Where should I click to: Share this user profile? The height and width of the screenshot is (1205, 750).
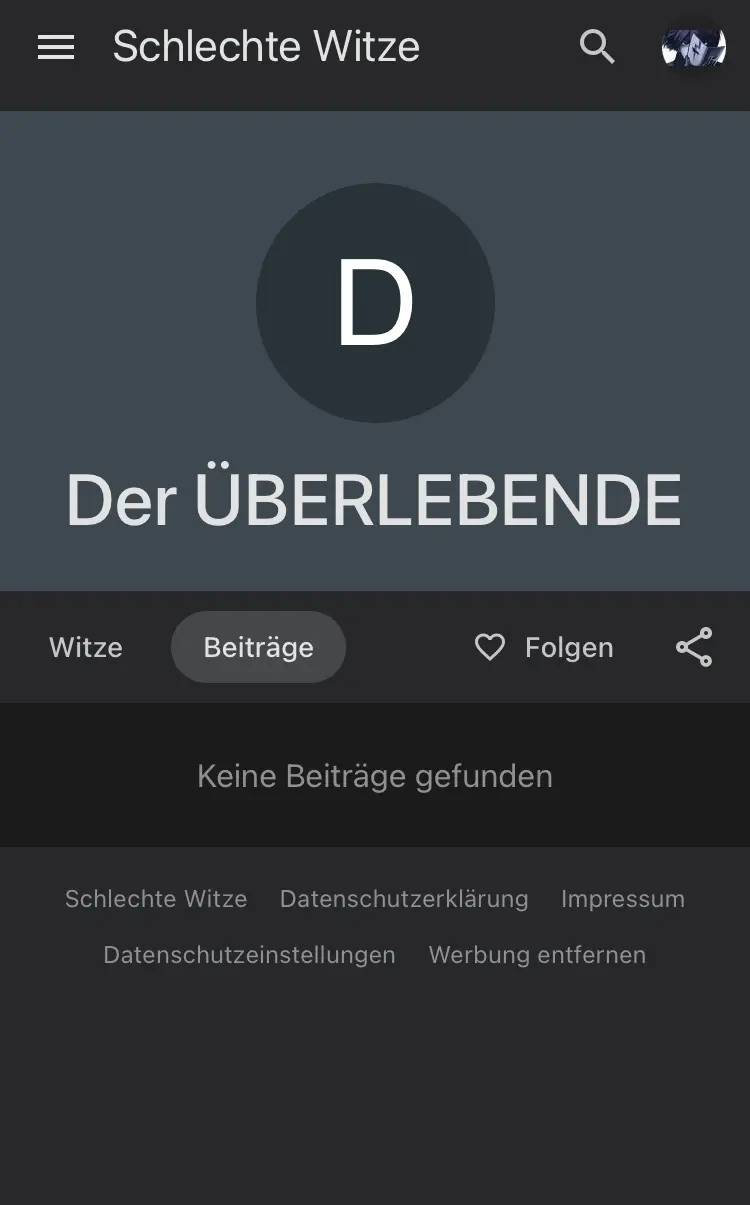[x=694, y=647]
